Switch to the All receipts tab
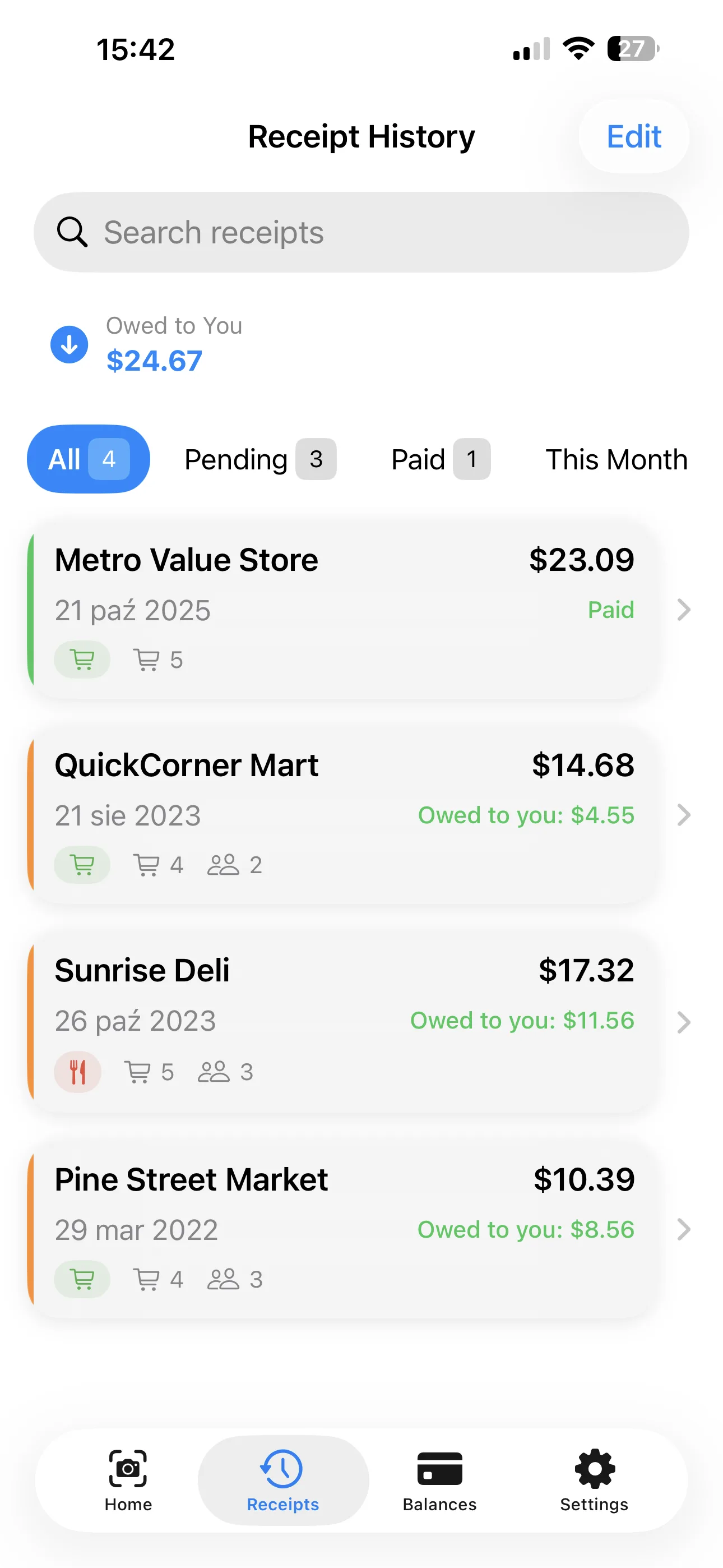 point(87,459)
